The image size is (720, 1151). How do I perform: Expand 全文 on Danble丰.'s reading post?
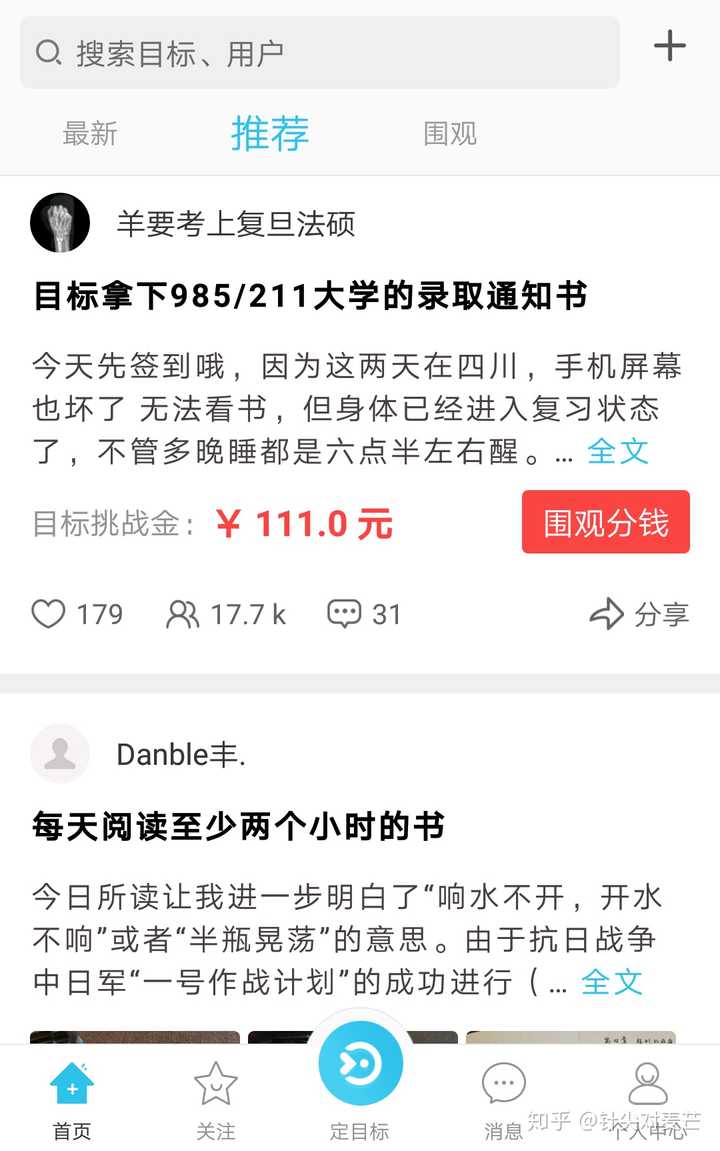pos(612,981)
